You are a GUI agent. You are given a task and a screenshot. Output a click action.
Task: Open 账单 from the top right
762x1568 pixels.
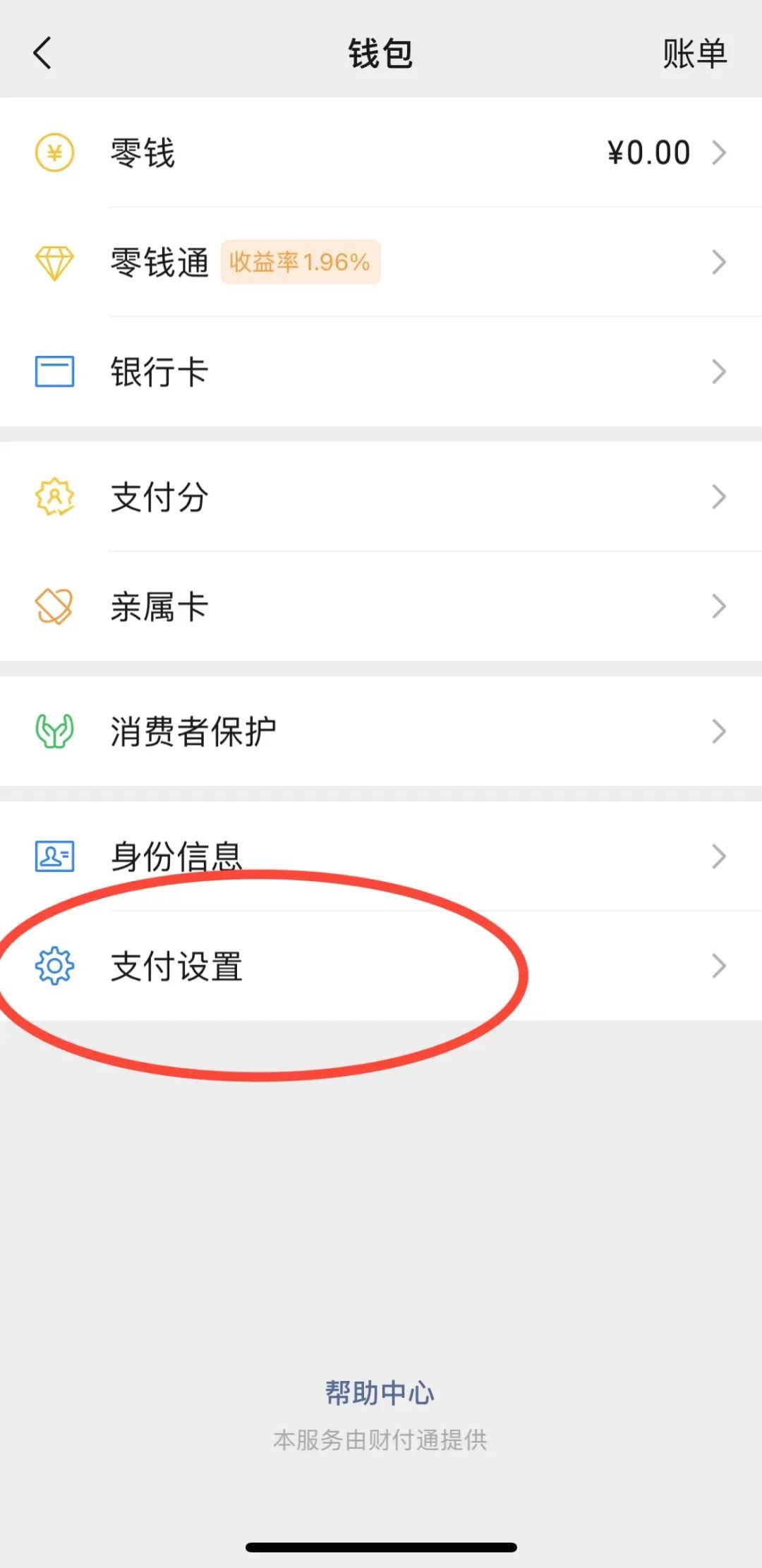[694, 53]
